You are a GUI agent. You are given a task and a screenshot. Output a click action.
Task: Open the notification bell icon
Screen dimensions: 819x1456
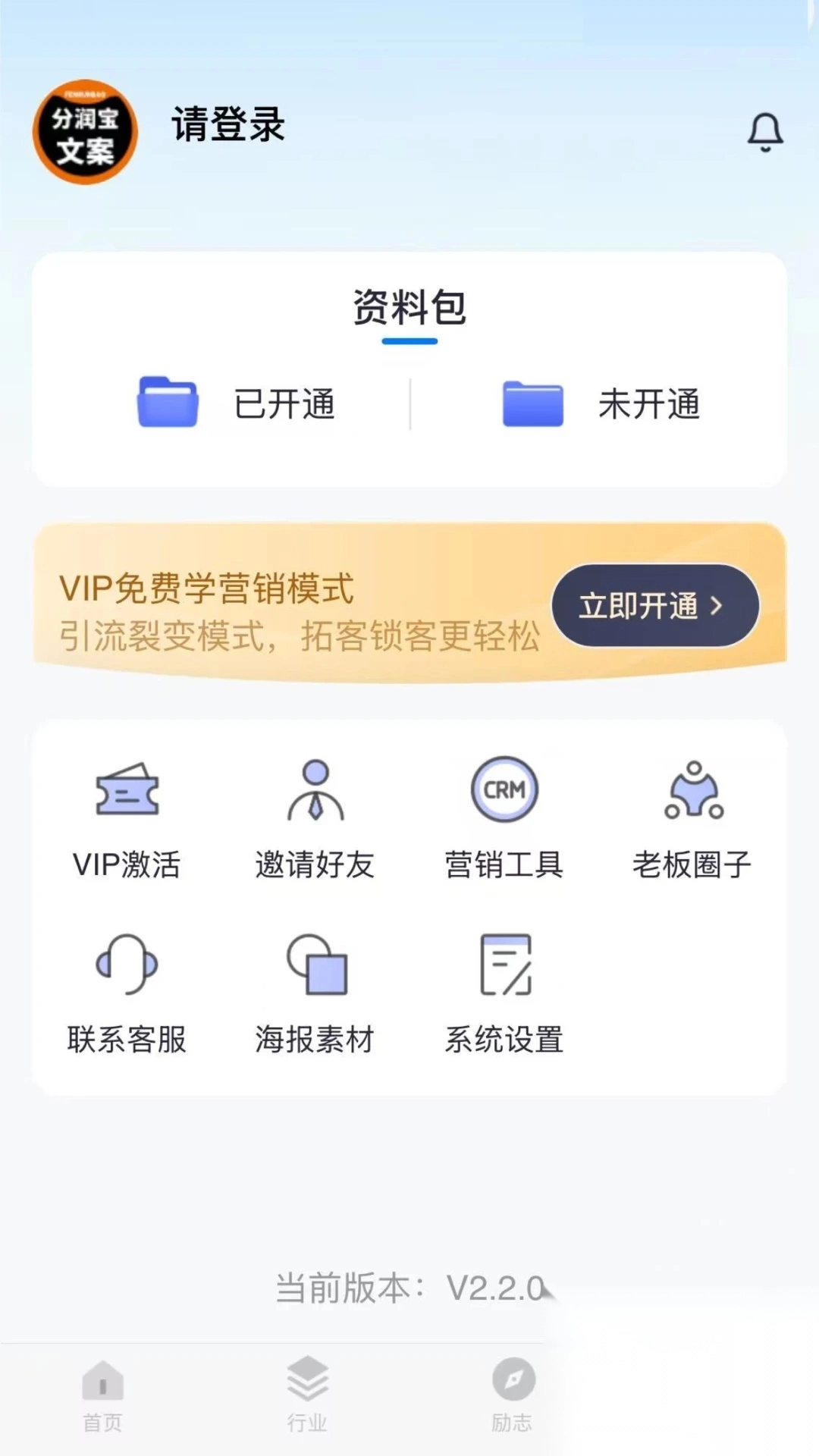[x=766, y=130]
